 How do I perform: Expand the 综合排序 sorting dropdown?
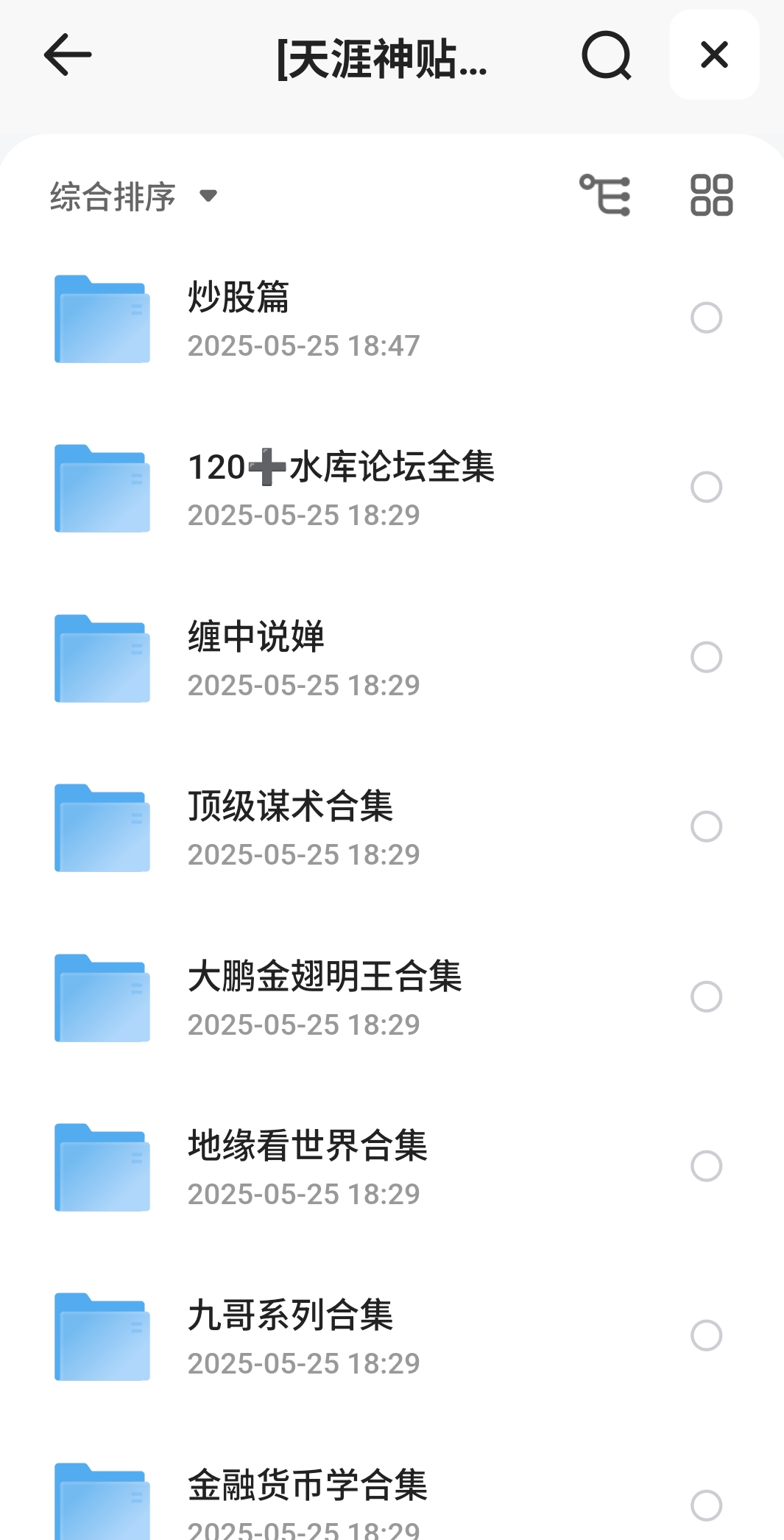[x=134, y=196]
